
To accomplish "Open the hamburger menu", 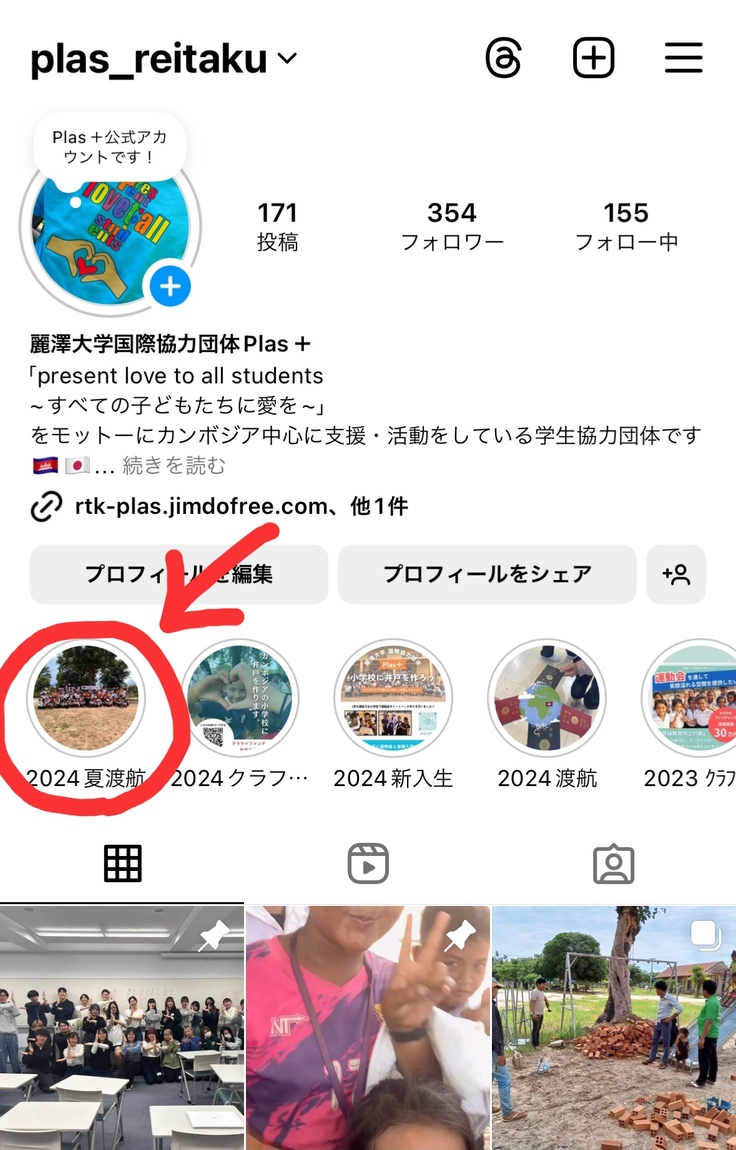I will point(684,59).
